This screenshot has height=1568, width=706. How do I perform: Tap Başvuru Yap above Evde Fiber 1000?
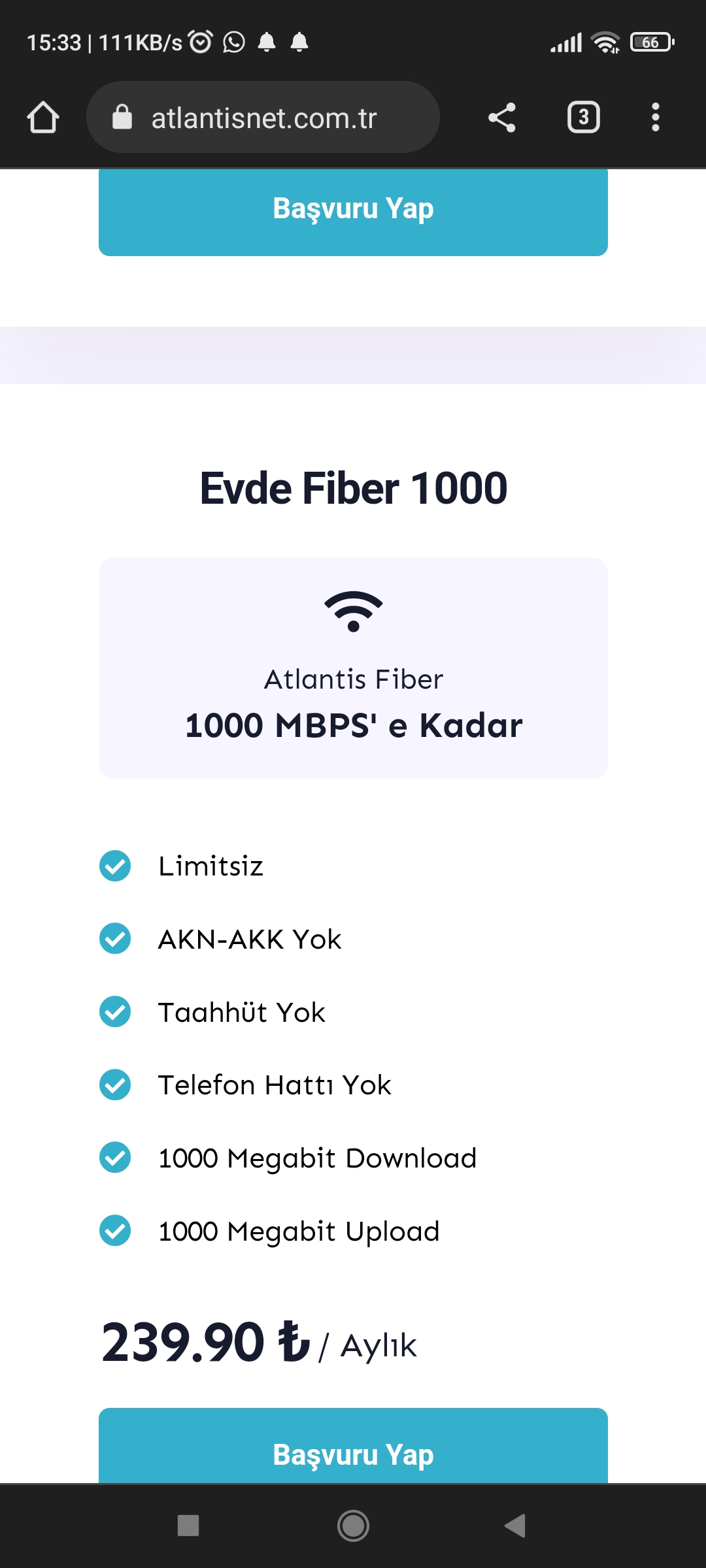(353, 210)
